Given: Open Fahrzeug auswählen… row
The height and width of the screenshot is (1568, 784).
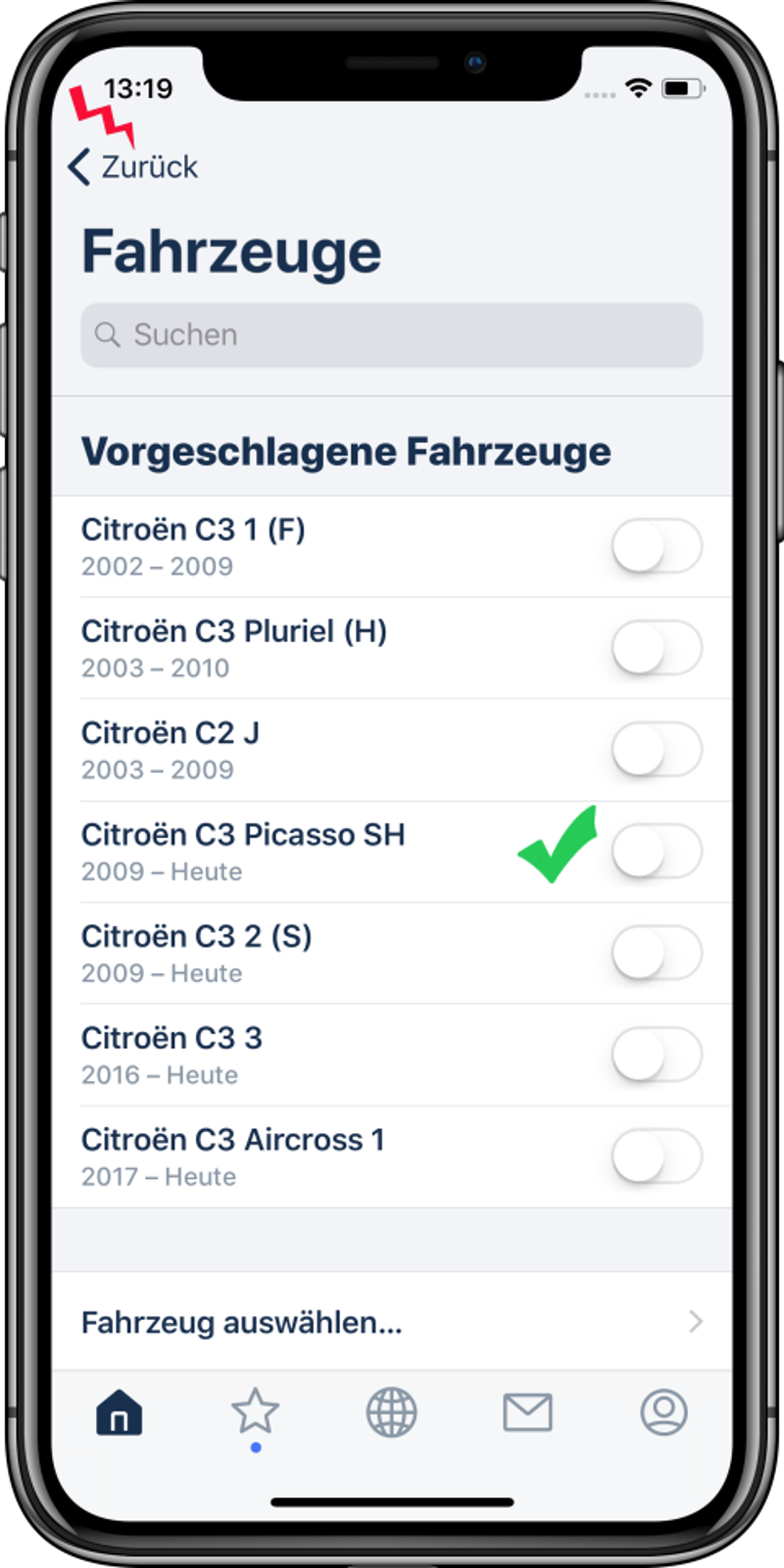Looking at the screenshot, I should click(x=392, y=1322).
